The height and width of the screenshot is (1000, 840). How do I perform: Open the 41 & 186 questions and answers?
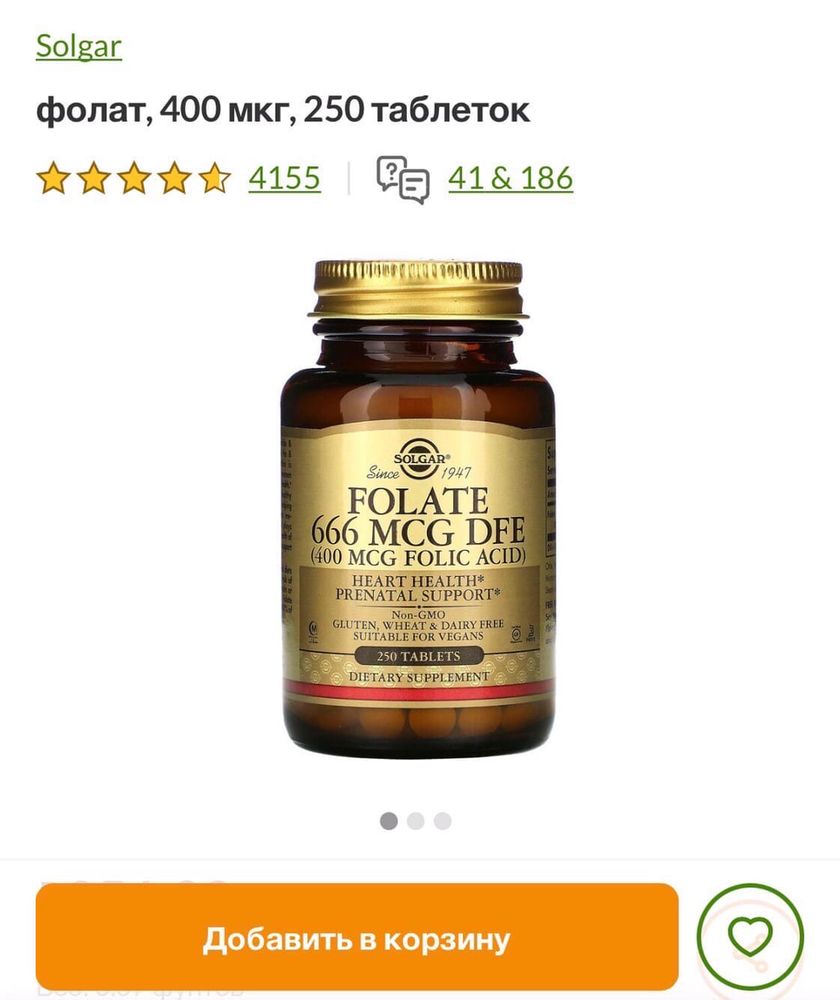[x=510, y=178]
